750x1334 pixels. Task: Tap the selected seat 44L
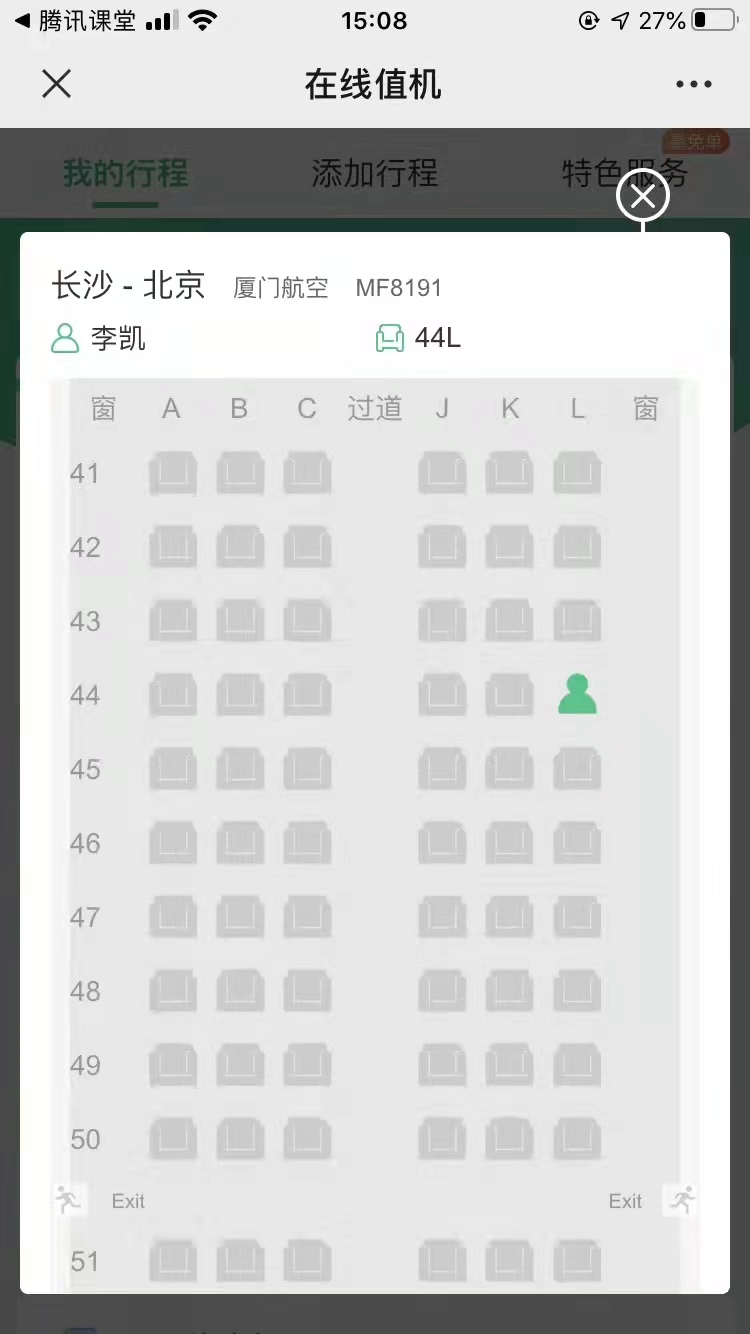coord(577,695)
